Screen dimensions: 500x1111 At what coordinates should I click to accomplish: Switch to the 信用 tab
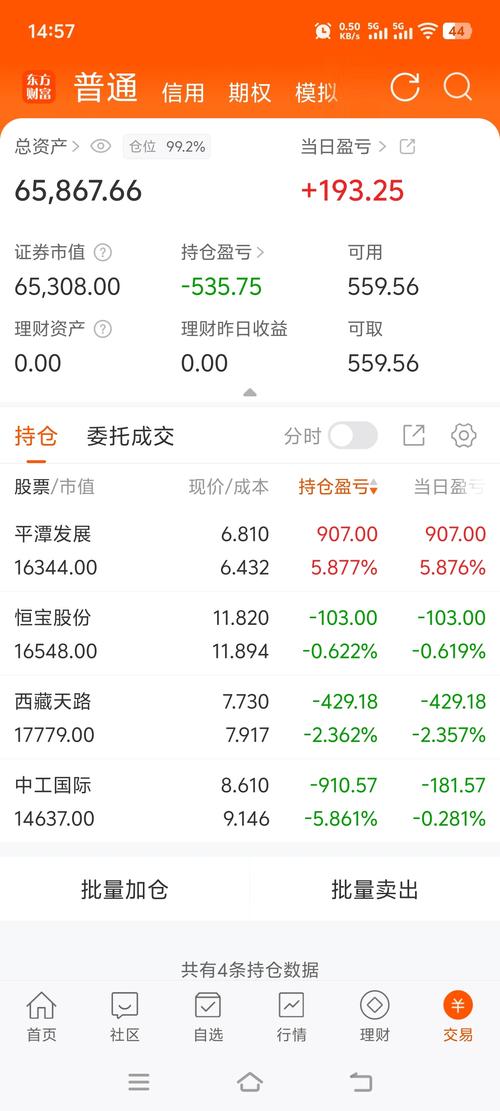[183, 93]
